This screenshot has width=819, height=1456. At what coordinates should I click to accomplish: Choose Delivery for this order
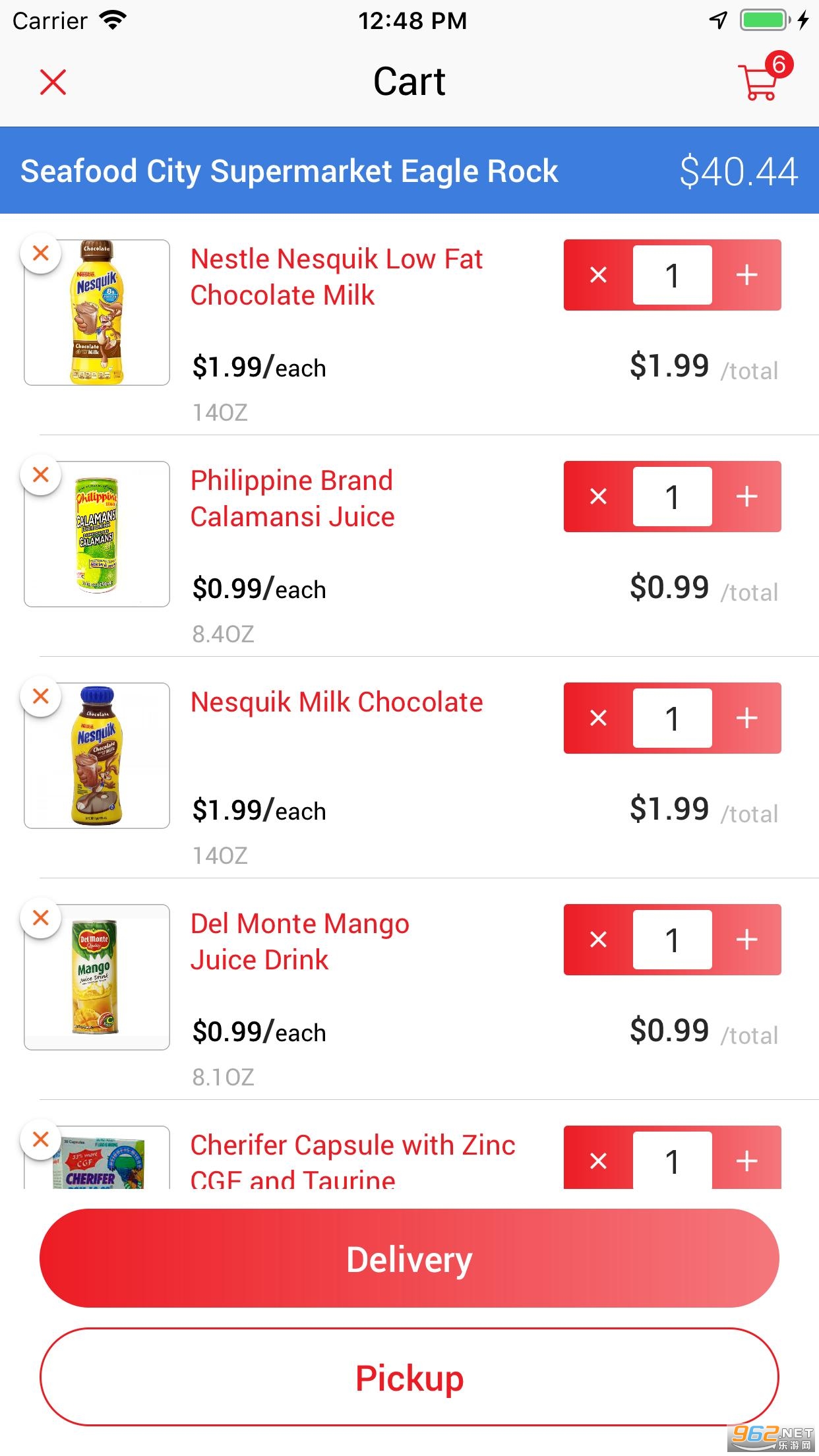point(409,1258)
